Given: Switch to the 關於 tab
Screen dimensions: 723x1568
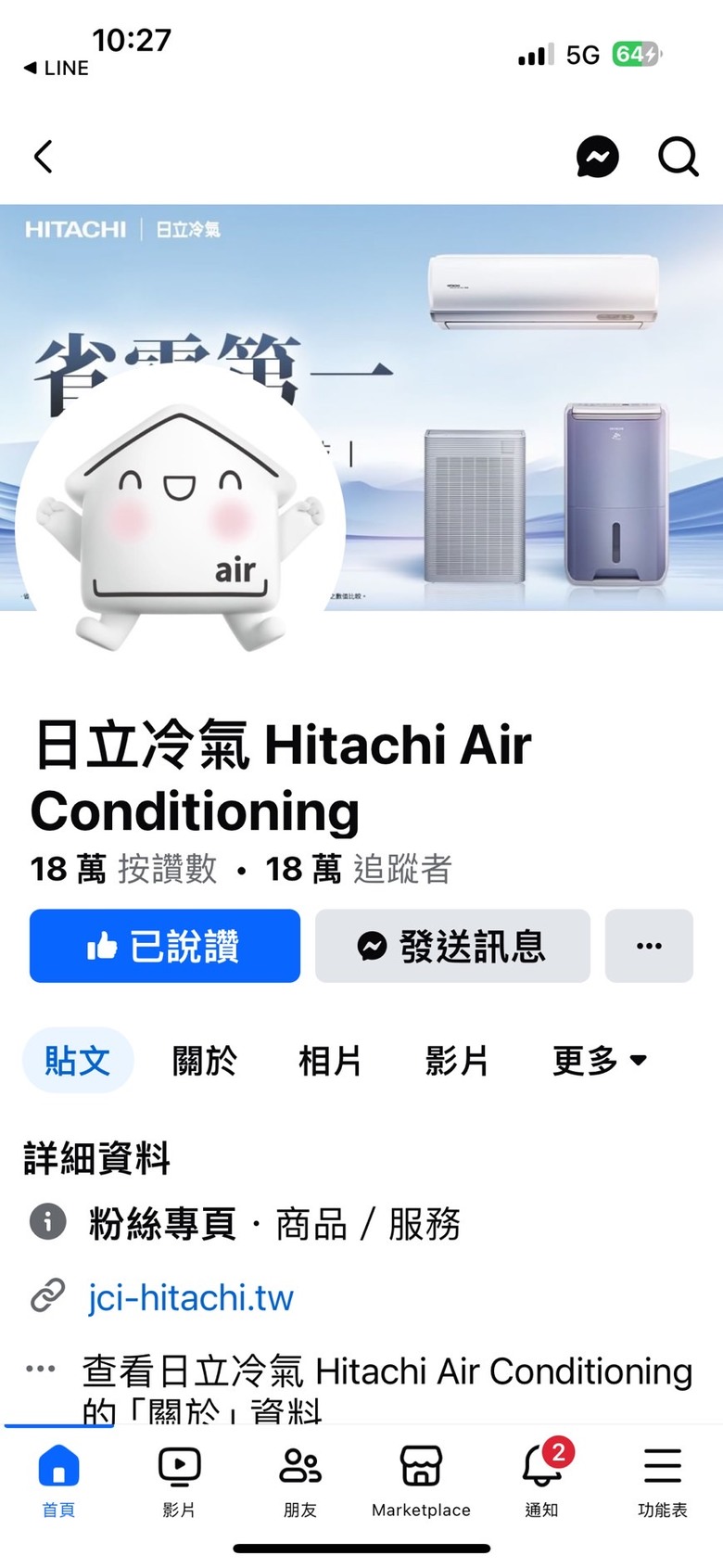Looking at the screenshot, I should [x=205, y=1060].
